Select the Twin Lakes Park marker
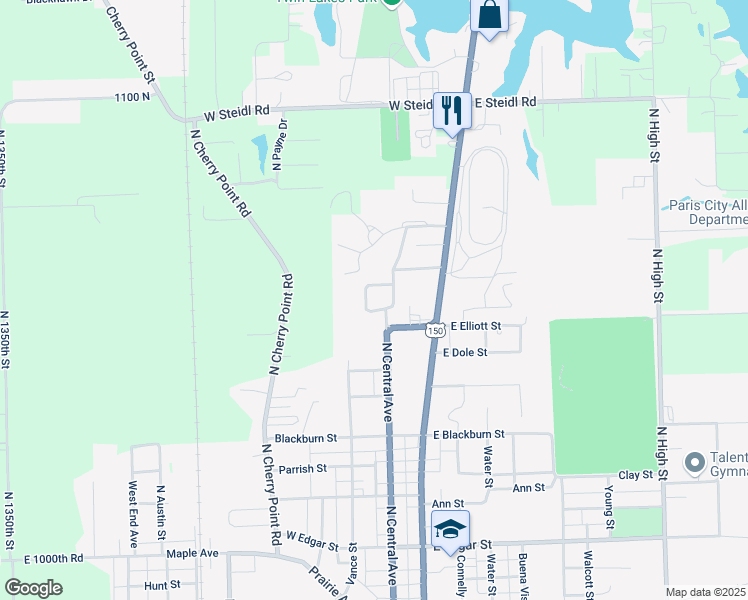 click(391, 3)
